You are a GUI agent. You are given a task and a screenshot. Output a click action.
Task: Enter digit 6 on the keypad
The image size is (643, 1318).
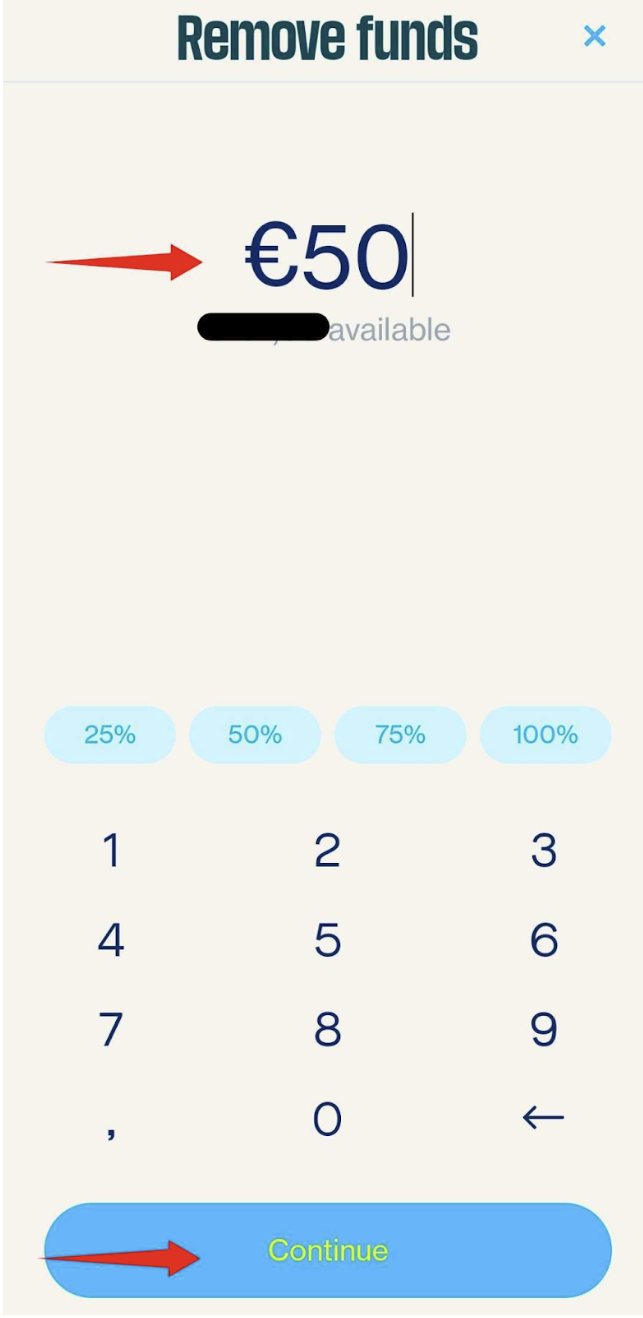pyautogui.click(x=543, y=940)
